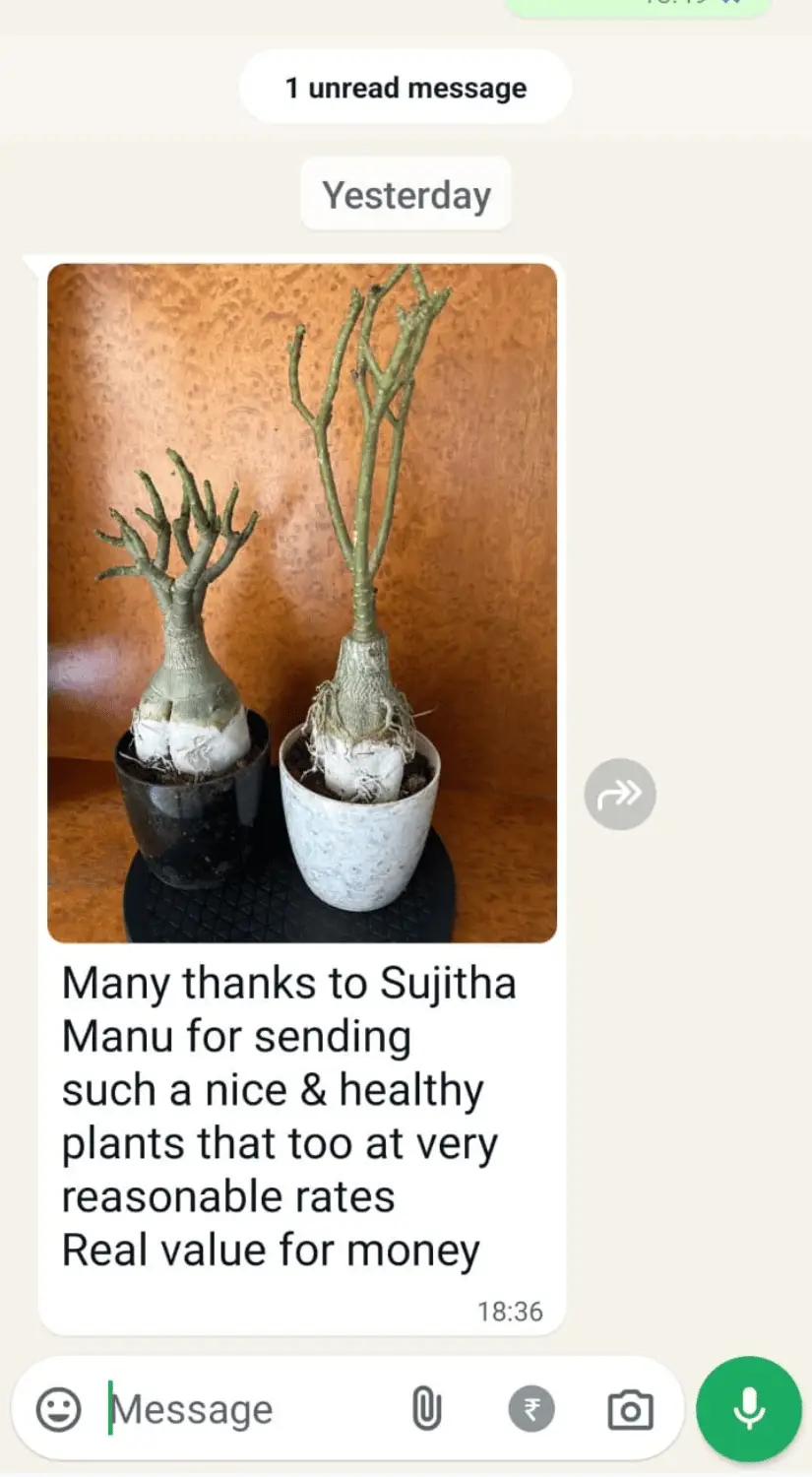Focus the Message text field

pos(246,1410)
